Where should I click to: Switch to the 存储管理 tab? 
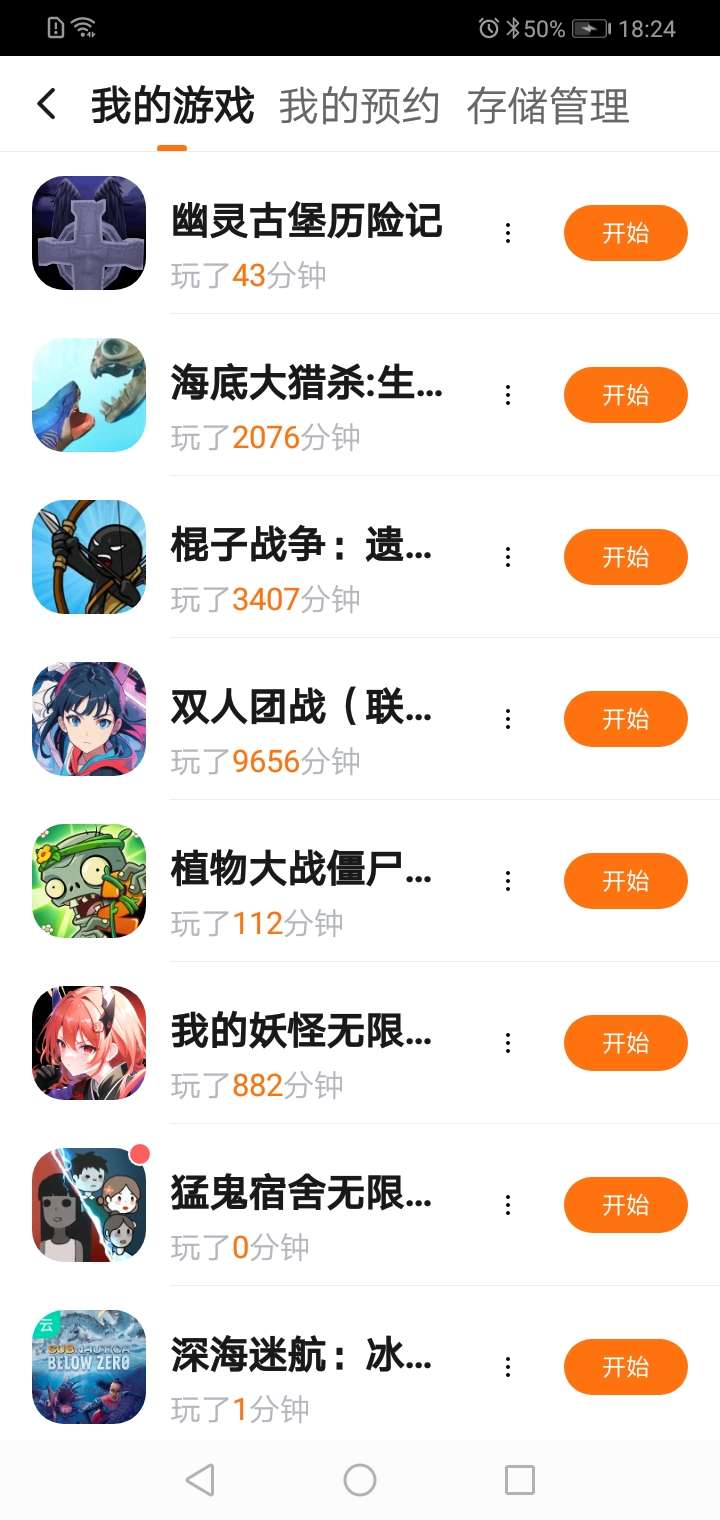point(547,106)
